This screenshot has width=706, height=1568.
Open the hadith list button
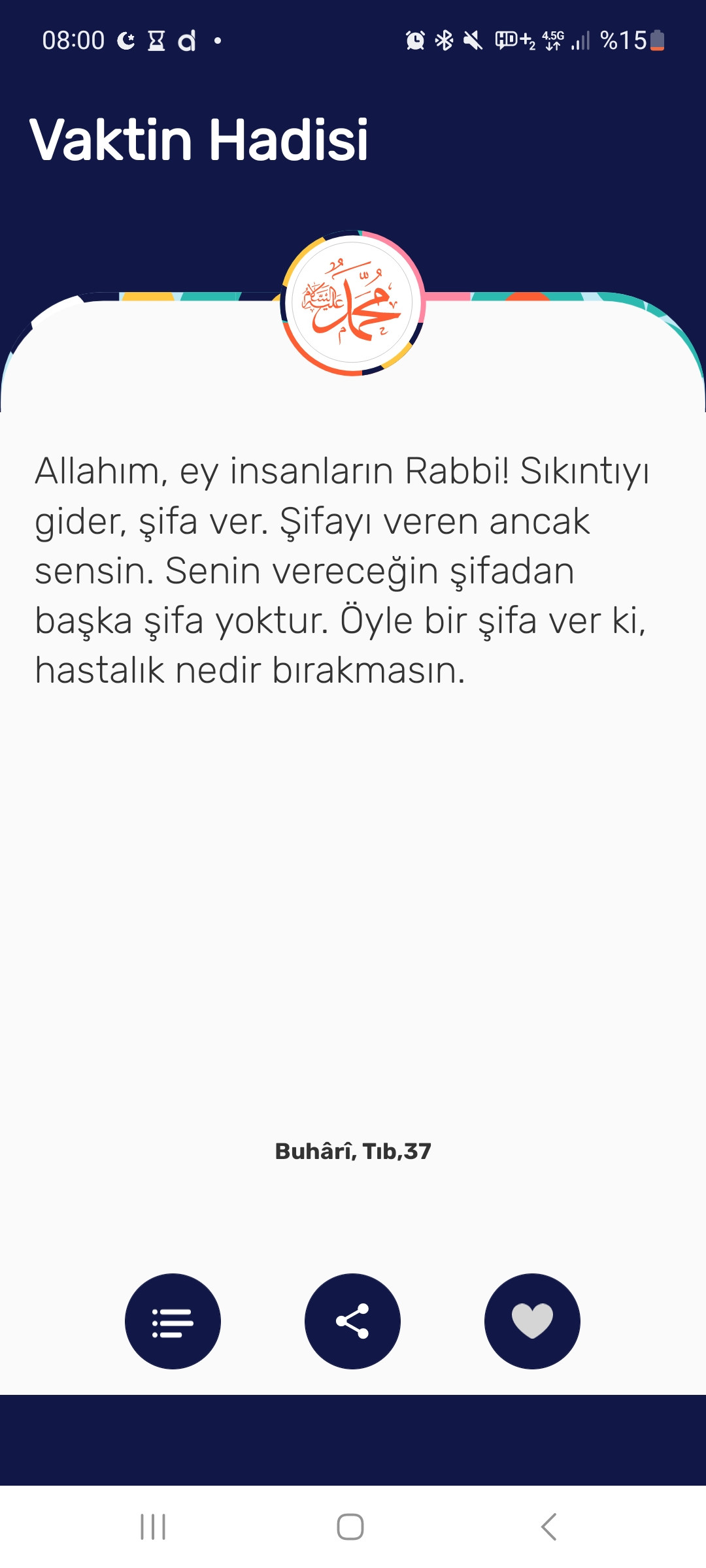click(x=173, y=1321)
